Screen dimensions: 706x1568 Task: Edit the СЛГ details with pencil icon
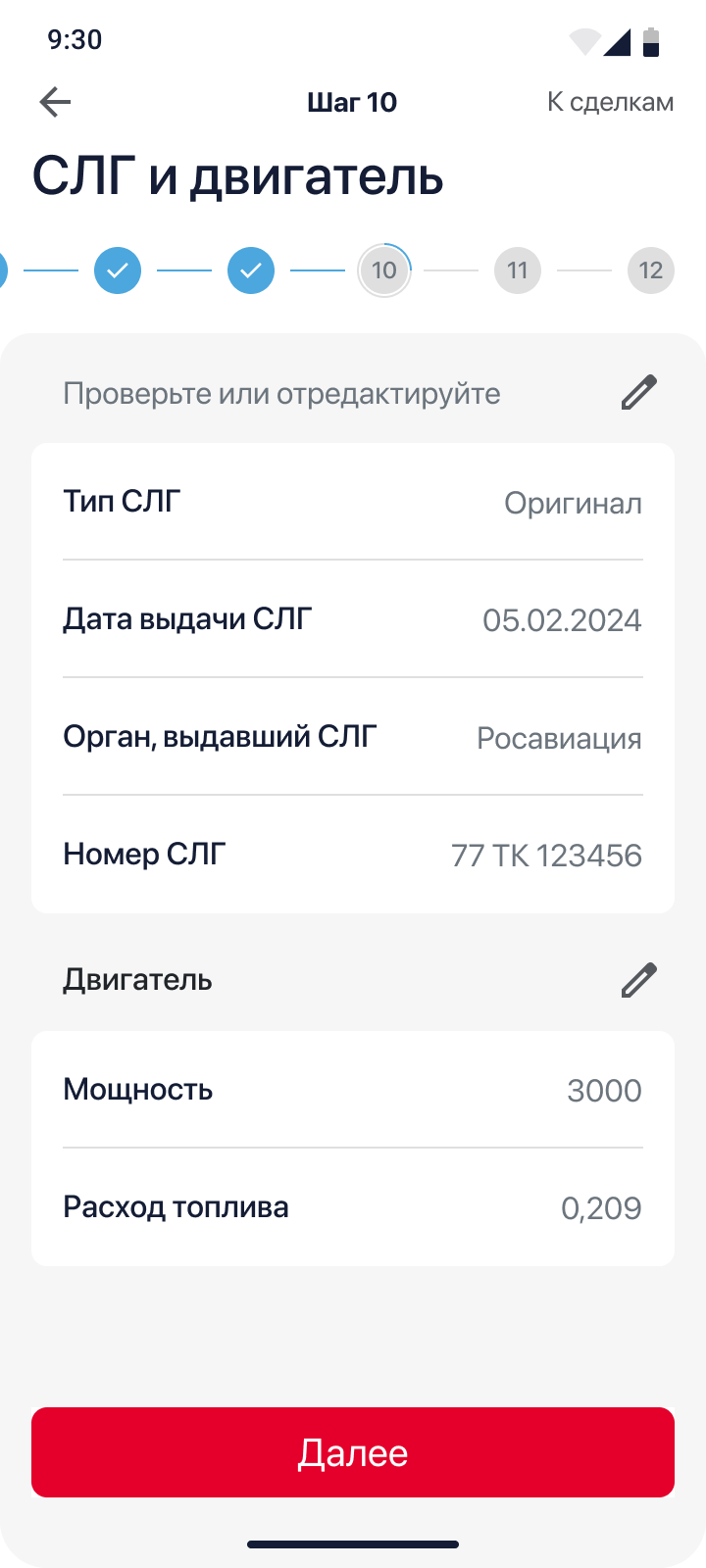pyautogui.click(x=639, y=392)
